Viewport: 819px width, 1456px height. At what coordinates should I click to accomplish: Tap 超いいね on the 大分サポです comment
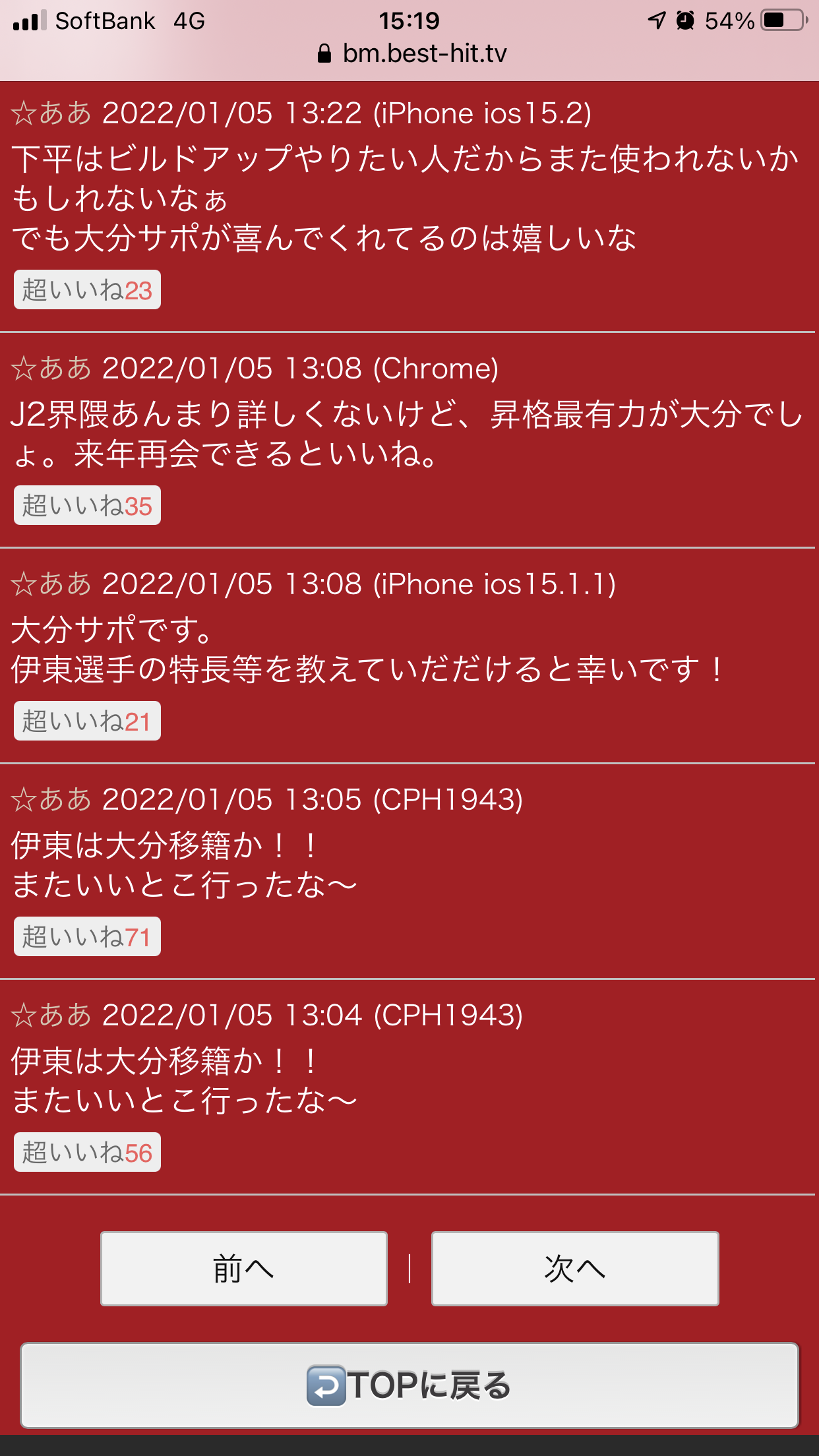click(x=87, y=721)
